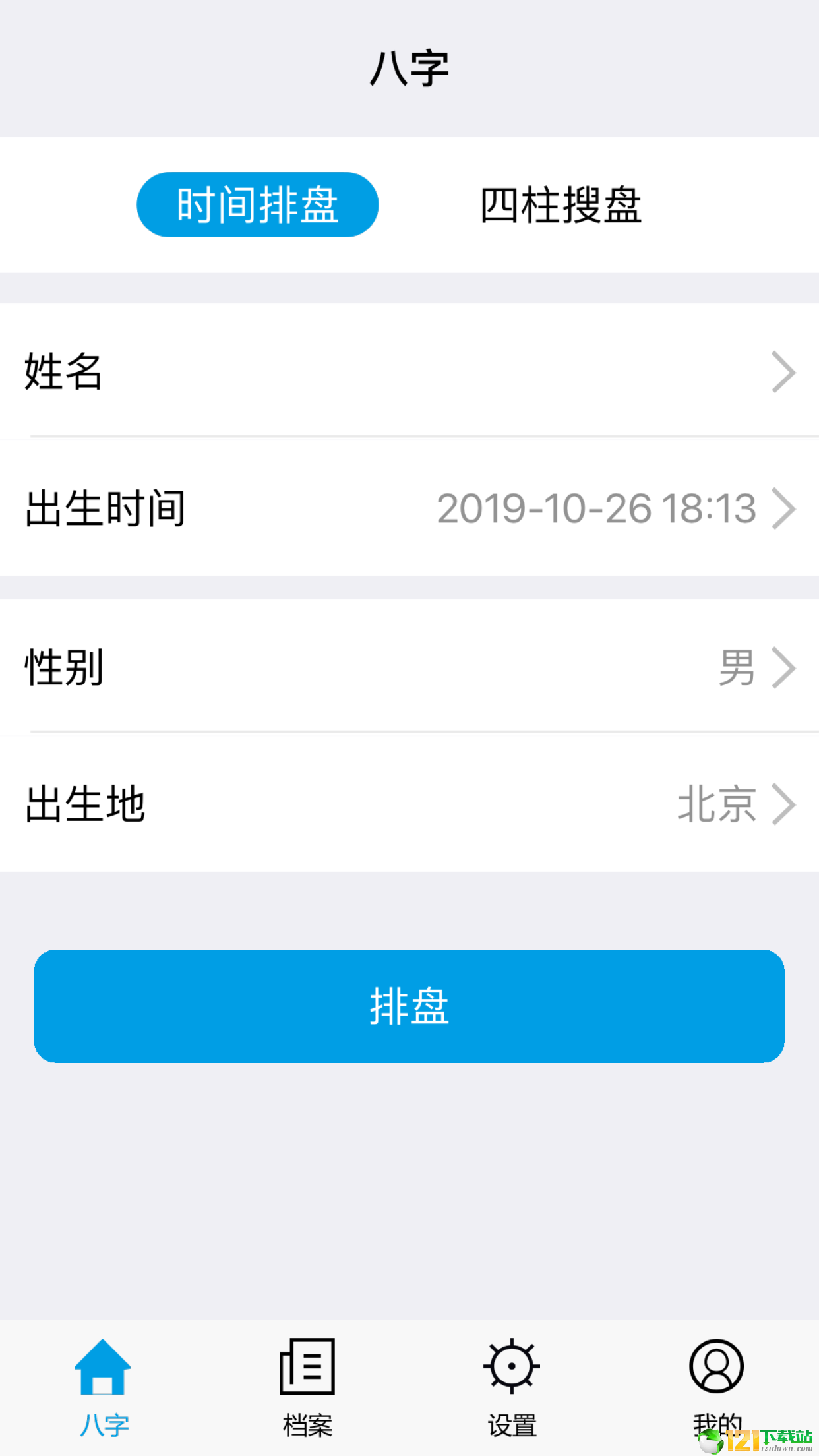Click the 八字 title header
The height and width of the screenshot is (1456, 819).
[x=409, y=66]
